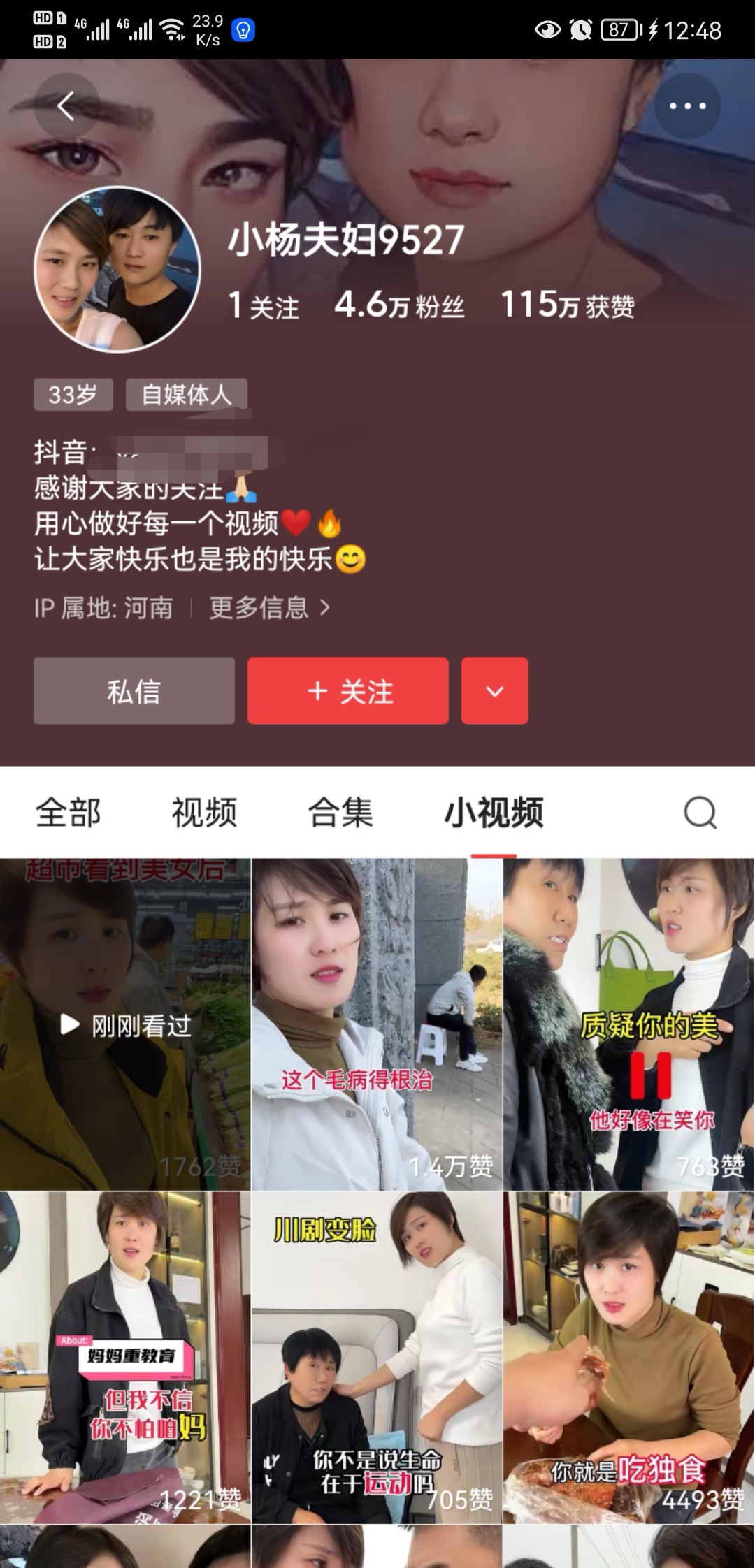Search within this user's videos

700,813
